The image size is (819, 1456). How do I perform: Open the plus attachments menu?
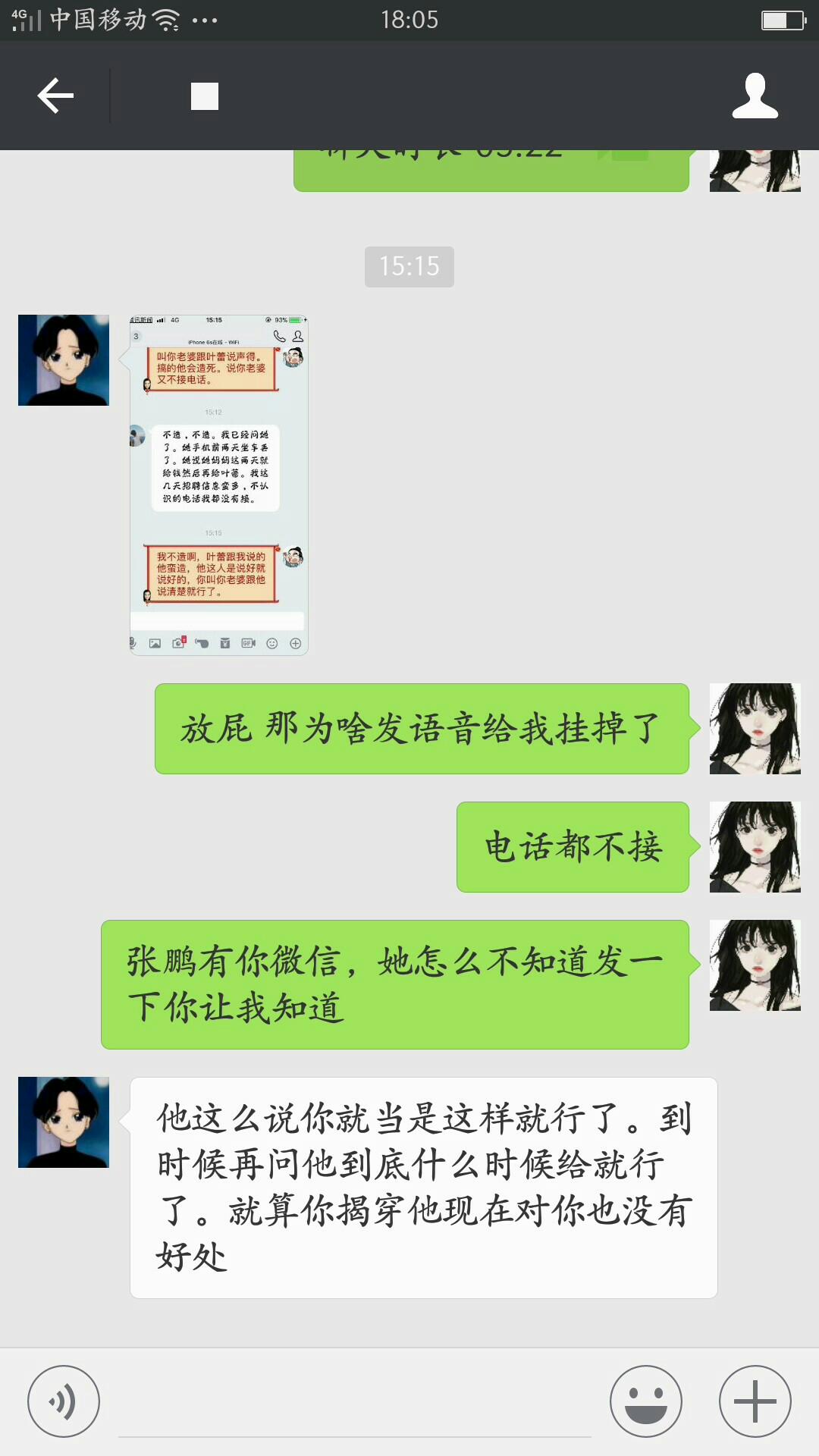pyautogui.click(x=755, y=1401)
